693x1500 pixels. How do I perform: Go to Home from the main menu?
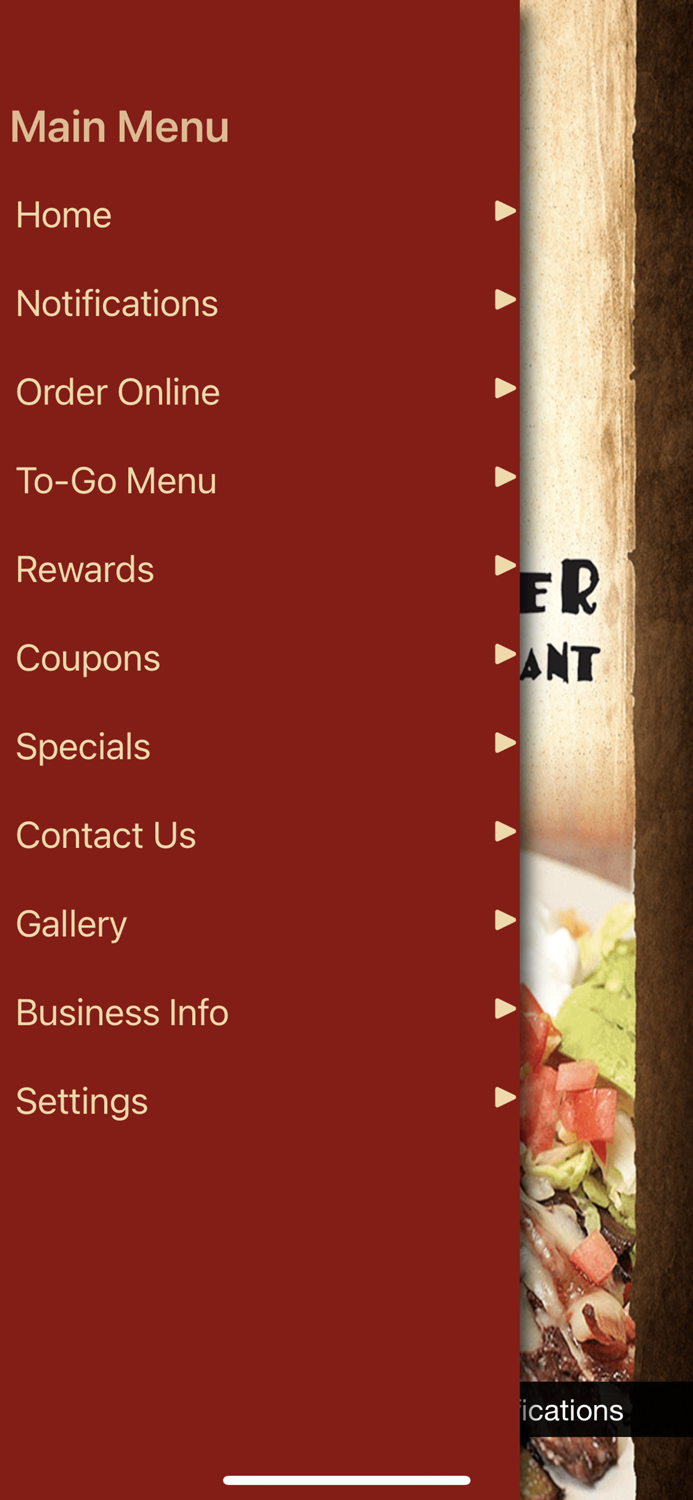point(260,215)
